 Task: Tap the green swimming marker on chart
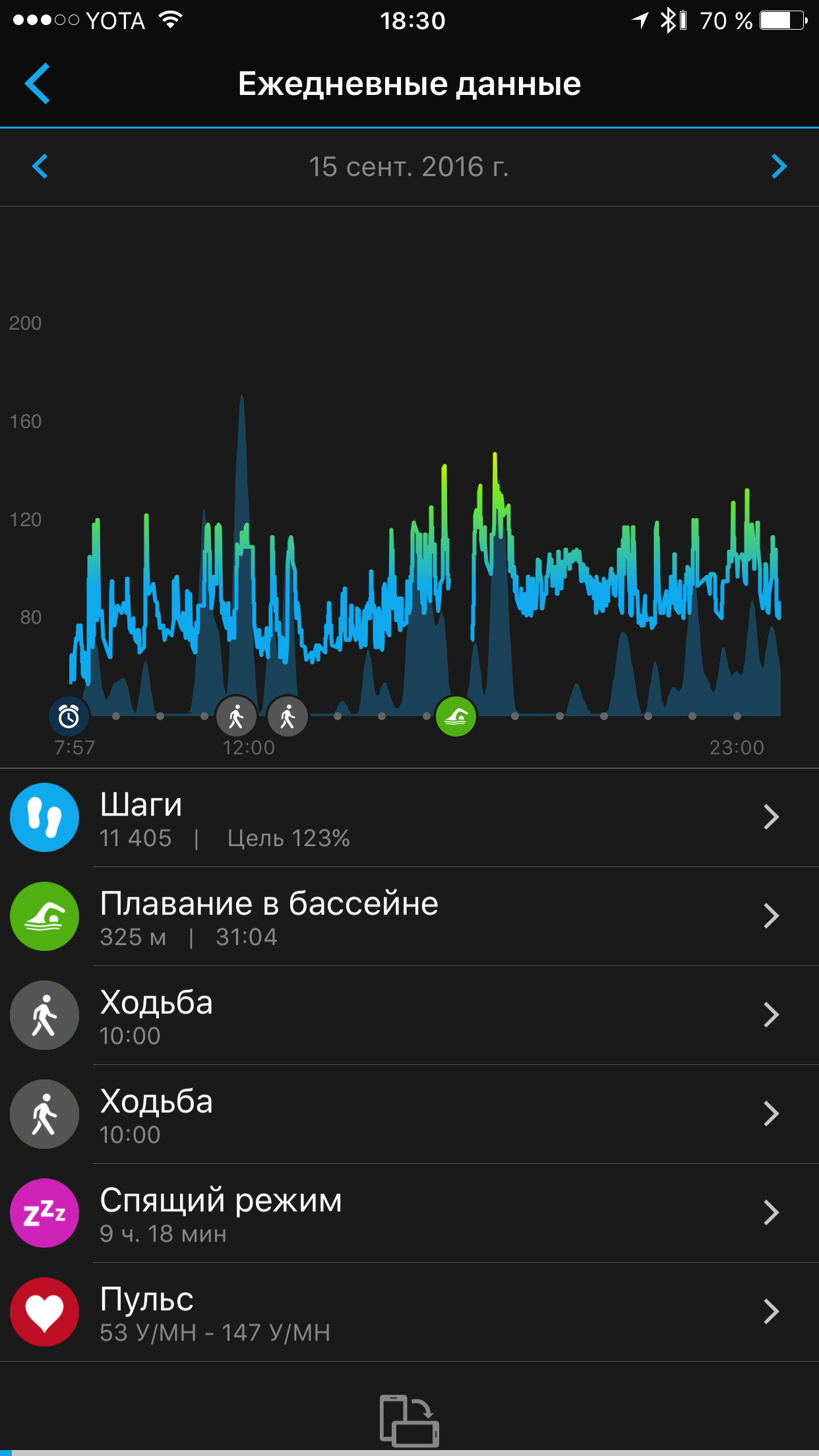456,716
